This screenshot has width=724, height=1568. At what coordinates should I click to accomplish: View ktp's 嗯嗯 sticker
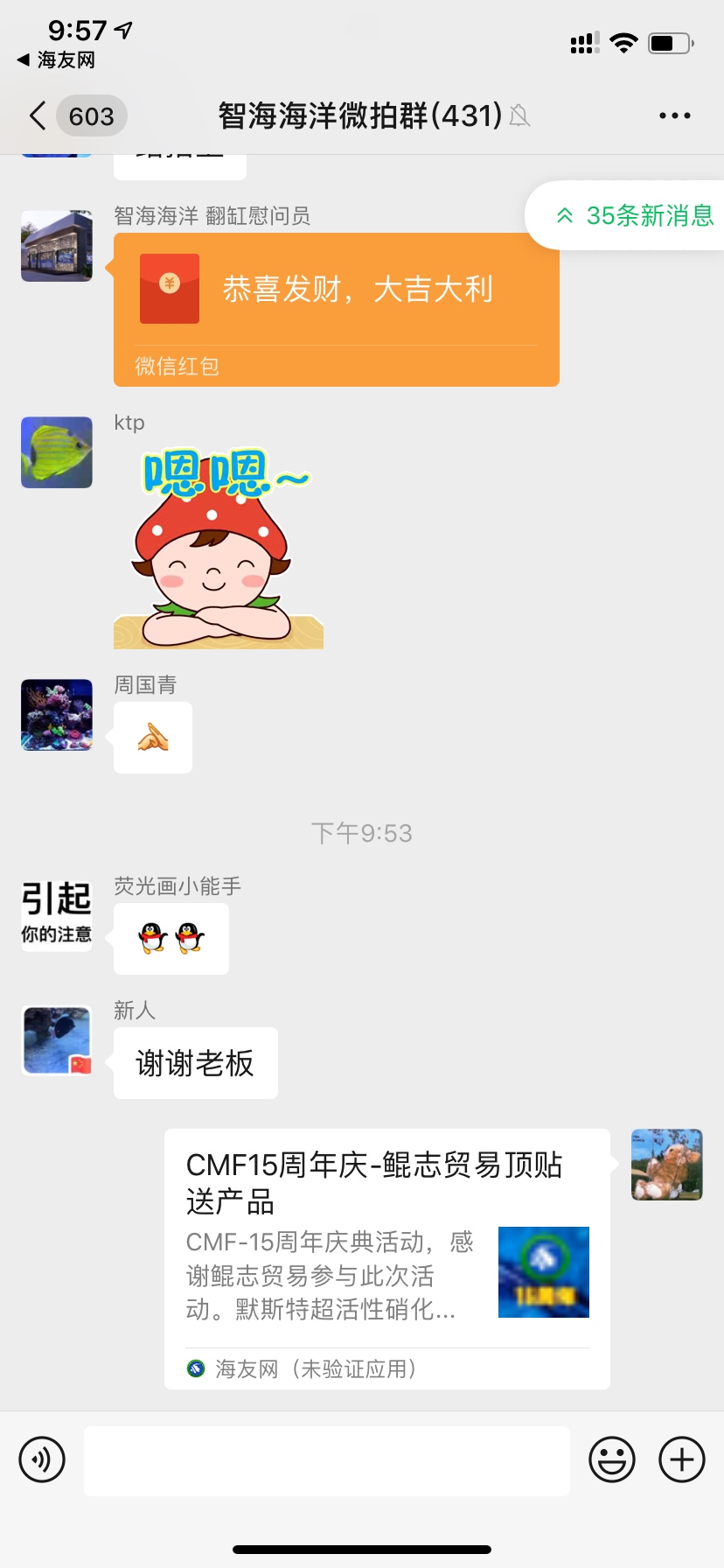[218, 548]
